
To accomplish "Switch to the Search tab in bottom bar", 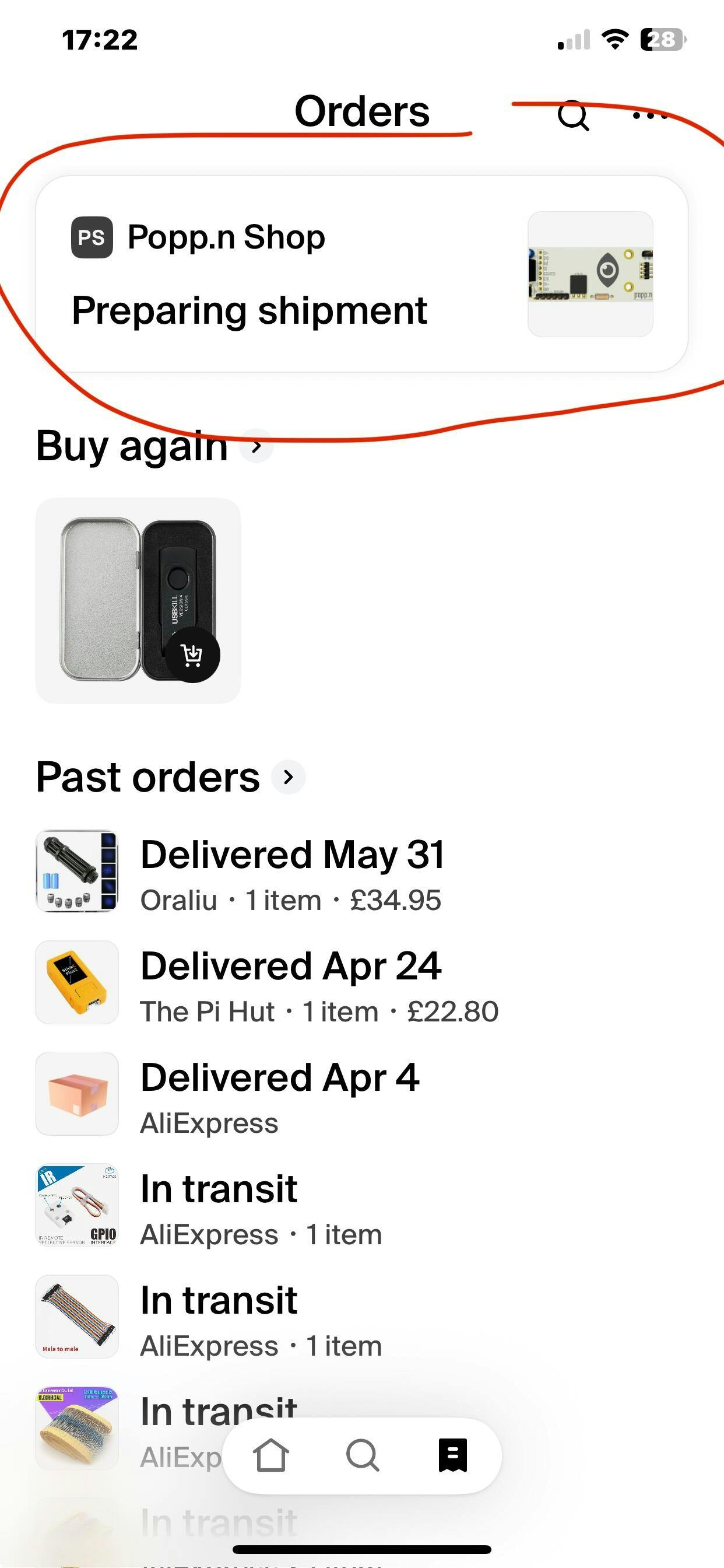I will pos(363,1455).
